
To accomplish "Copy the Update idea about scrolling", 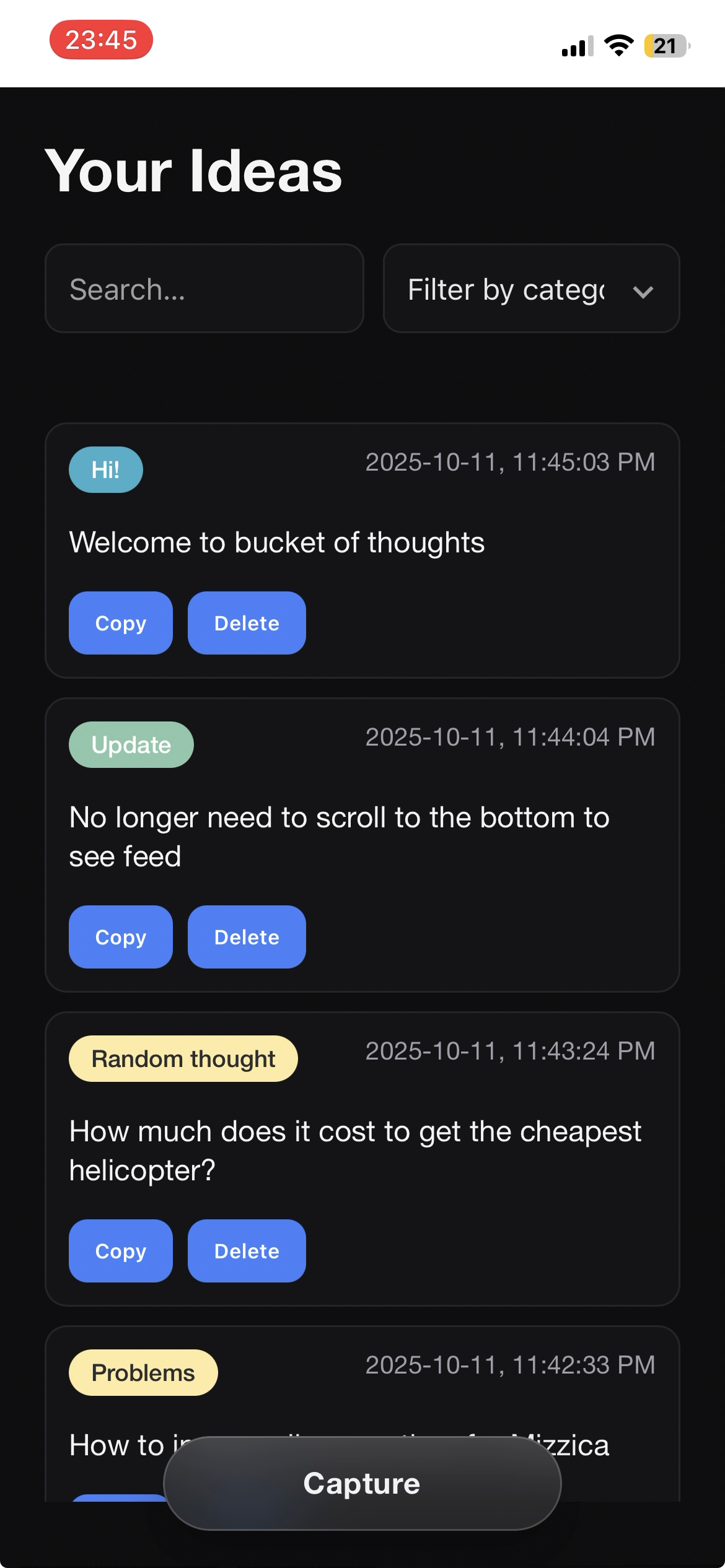I will click(x=120, y=937).
